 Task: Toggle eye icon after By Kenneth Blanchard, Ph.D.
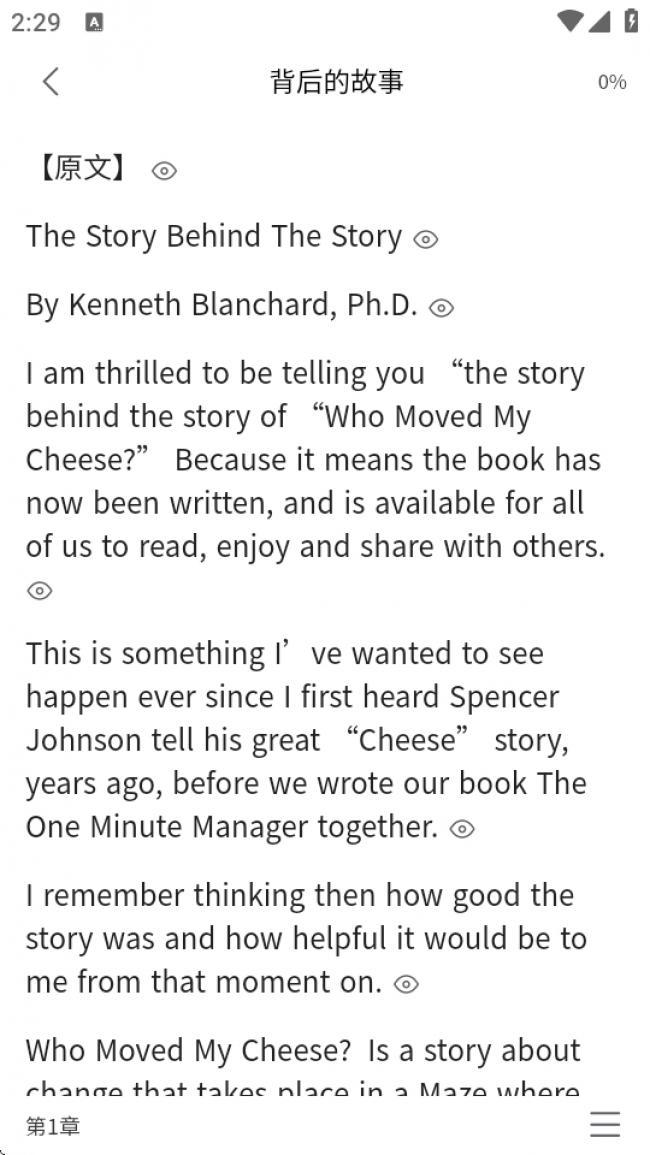click(441, 308)
